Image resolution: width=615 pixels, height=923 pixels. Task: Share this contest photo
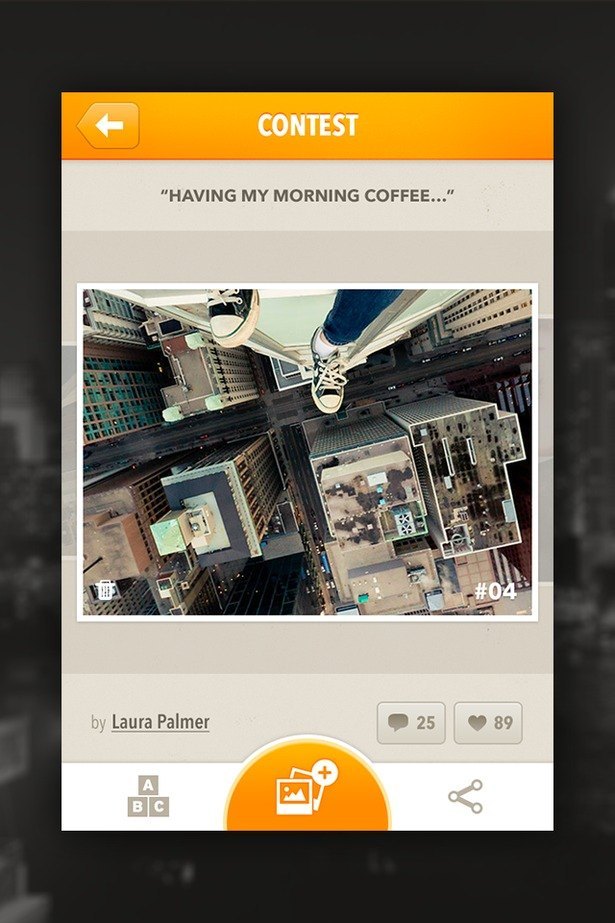(x=465, y=796)
